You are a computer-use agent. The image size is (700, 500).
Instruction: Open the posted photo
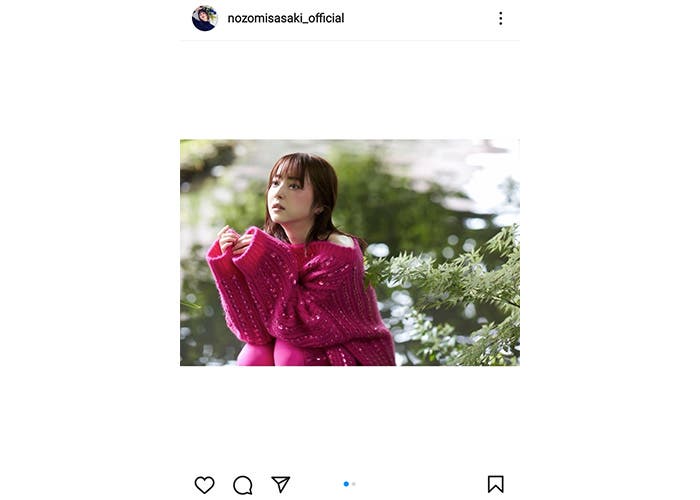[349, 252]
